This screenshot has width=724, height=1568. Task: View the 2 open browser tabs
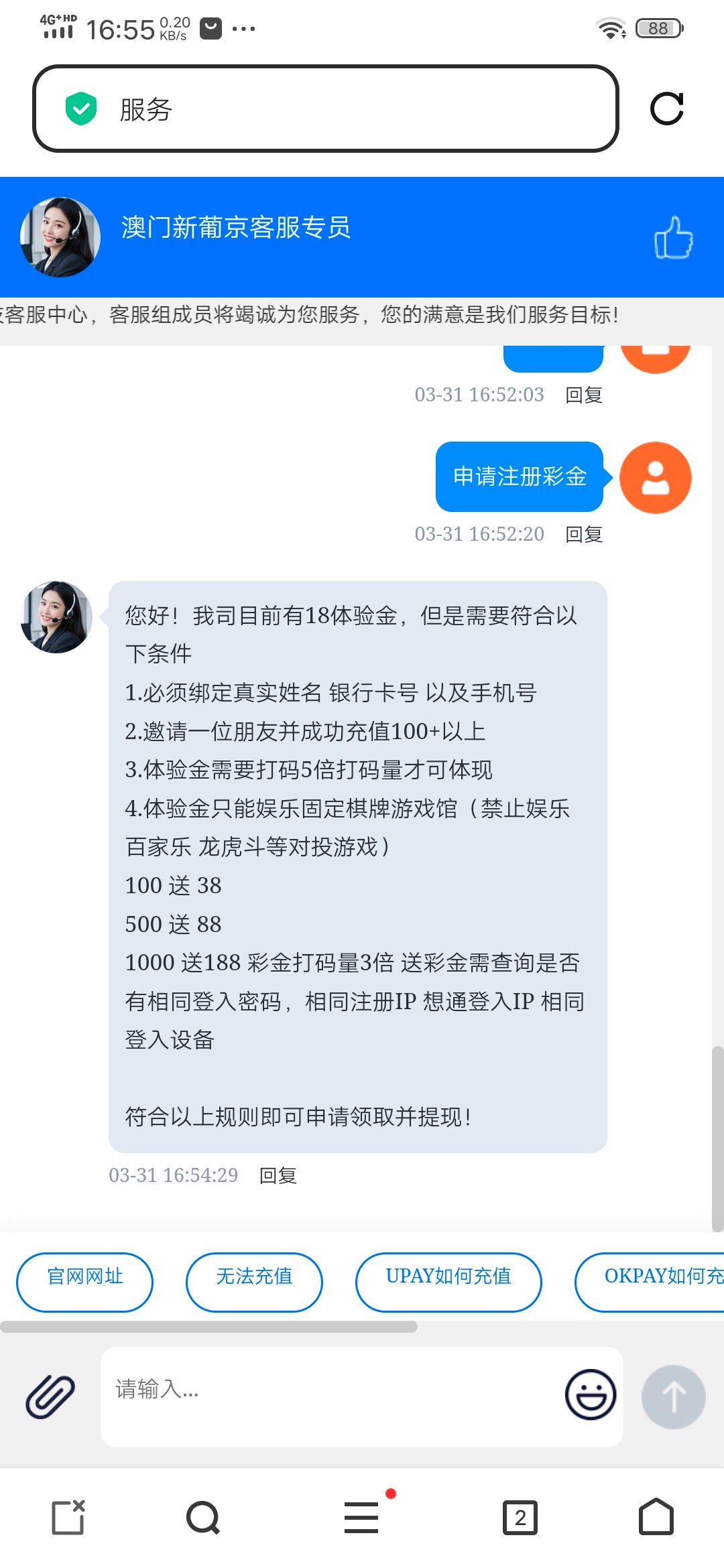pyautogui.click(x=520, y=1518)
